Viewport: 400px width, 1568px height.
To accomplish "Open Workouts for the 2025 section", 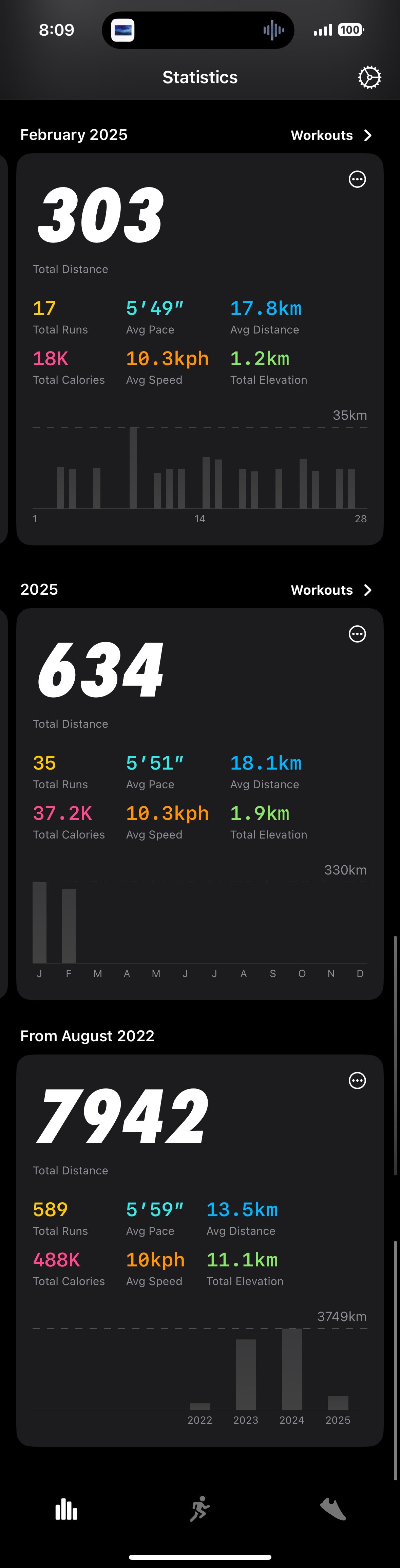I will pyautogui.click(x=331, y=590).
